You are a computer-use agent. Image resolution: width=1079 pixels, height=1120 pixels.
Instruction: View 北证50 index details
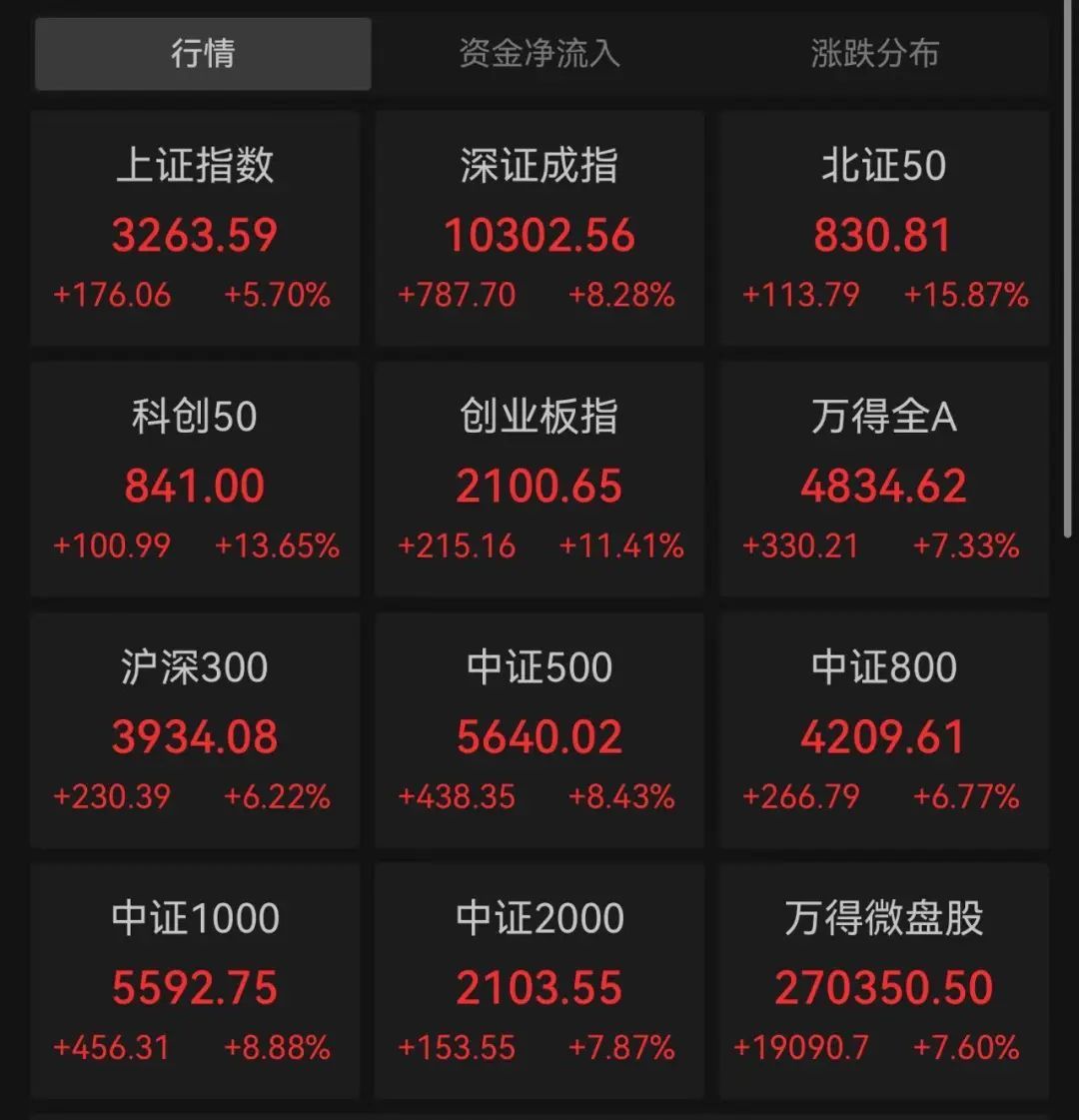884,229
